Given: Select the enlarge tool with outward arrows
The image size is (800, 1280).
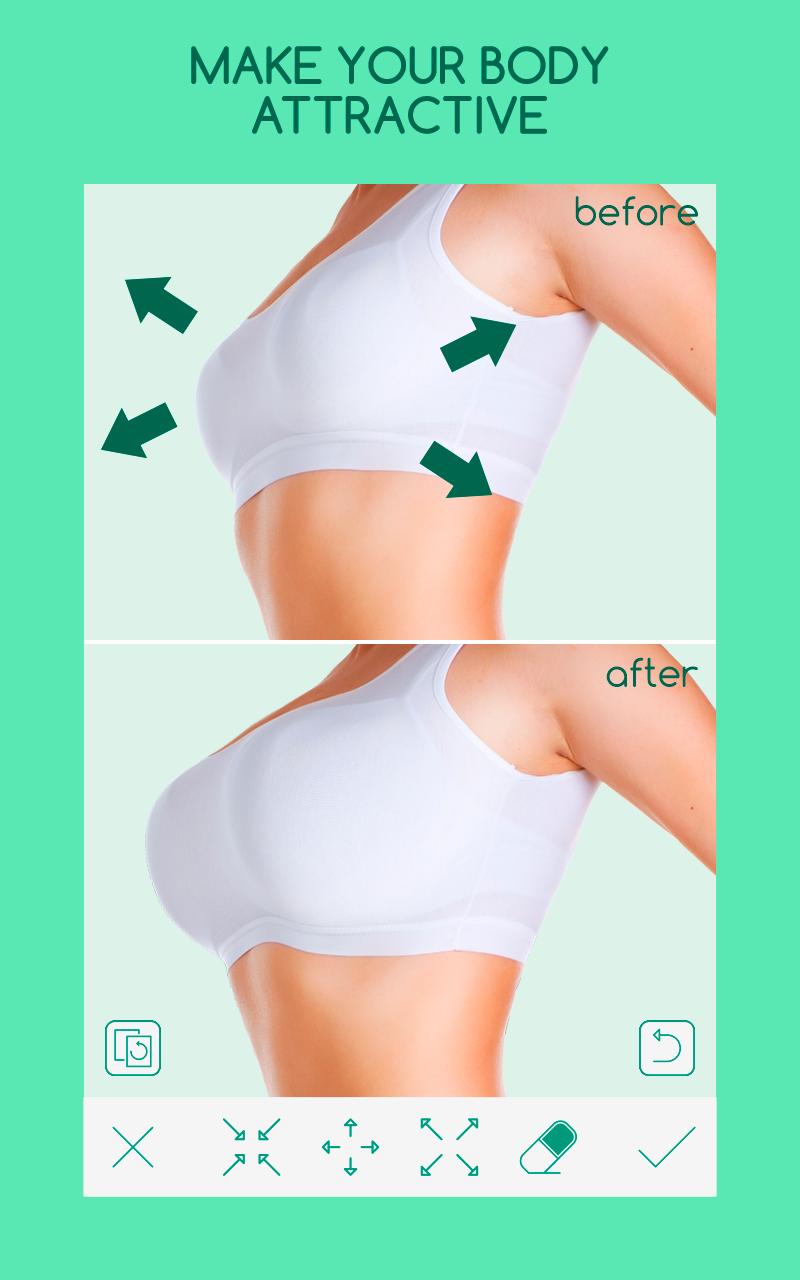Looking at the screenshot, I should [449, 1146].
